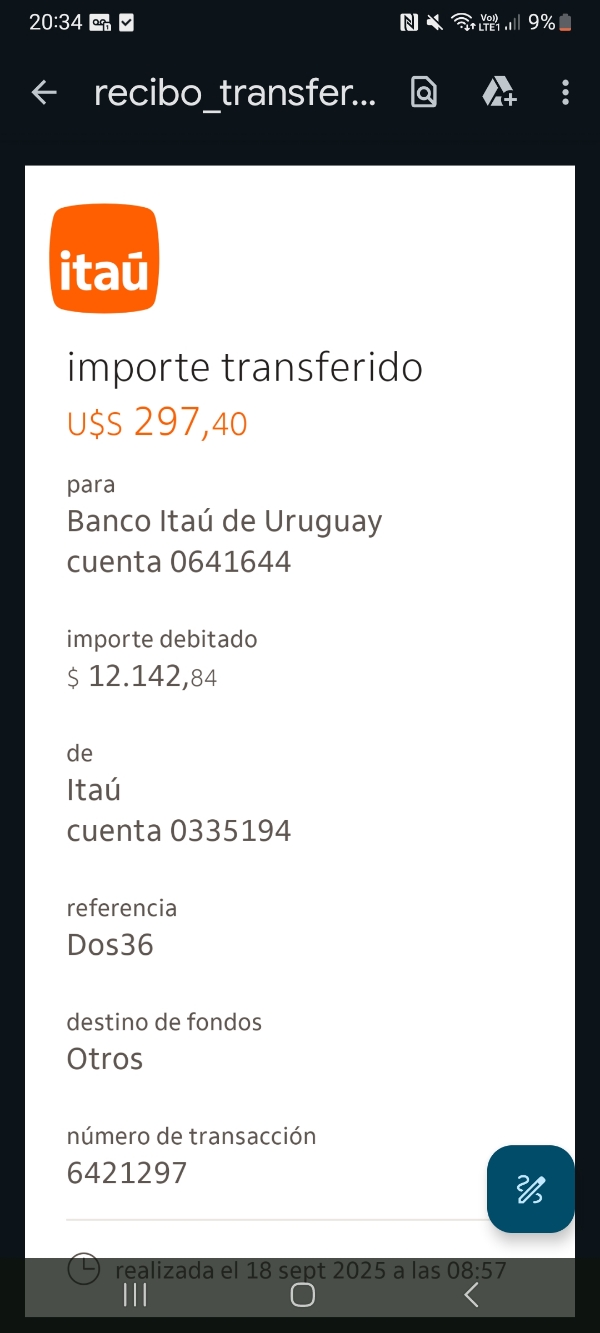Viewport: 600px width, 1333px height.
Task: Add the file to Google Drive
Action: [x=498, y=93]
